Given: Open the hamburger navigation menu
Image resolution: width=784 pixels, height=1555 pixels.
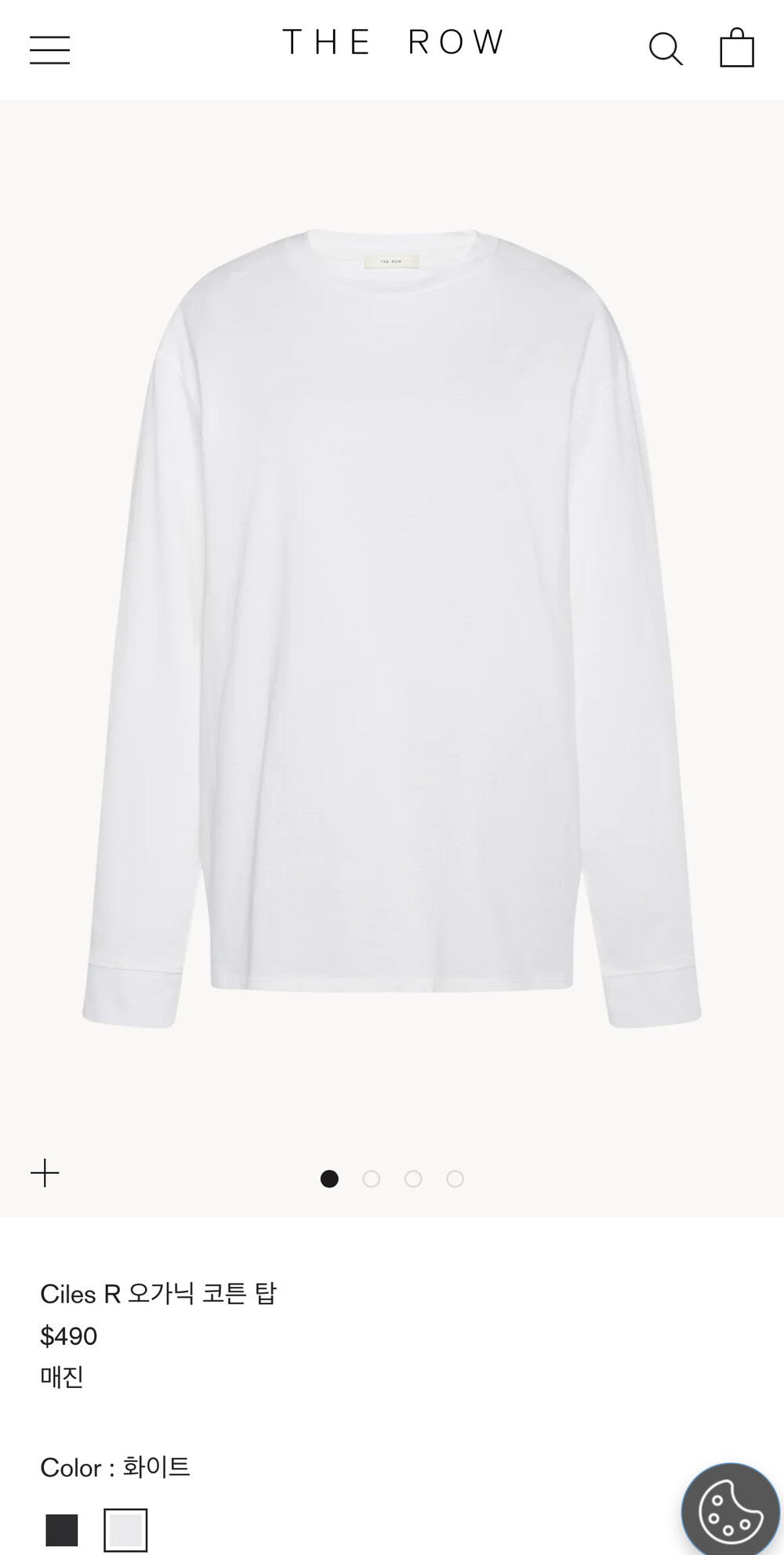Looking at the screenshot, I should point(50,49).
